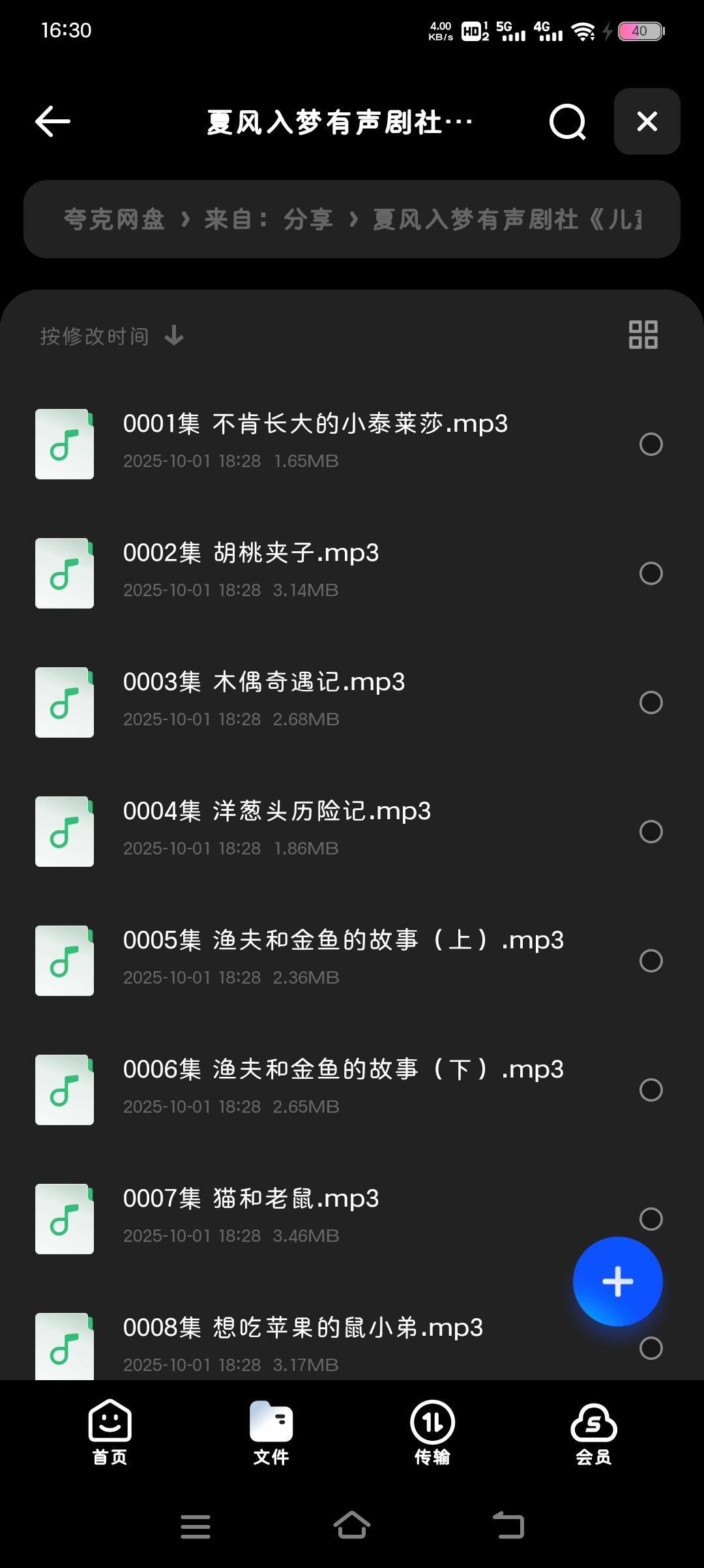The width and height of the screenshot is (704, 1568).
Task: Select the checkbox next to 0007集 猫和老鼠
Action: [x=650, y=1218]
